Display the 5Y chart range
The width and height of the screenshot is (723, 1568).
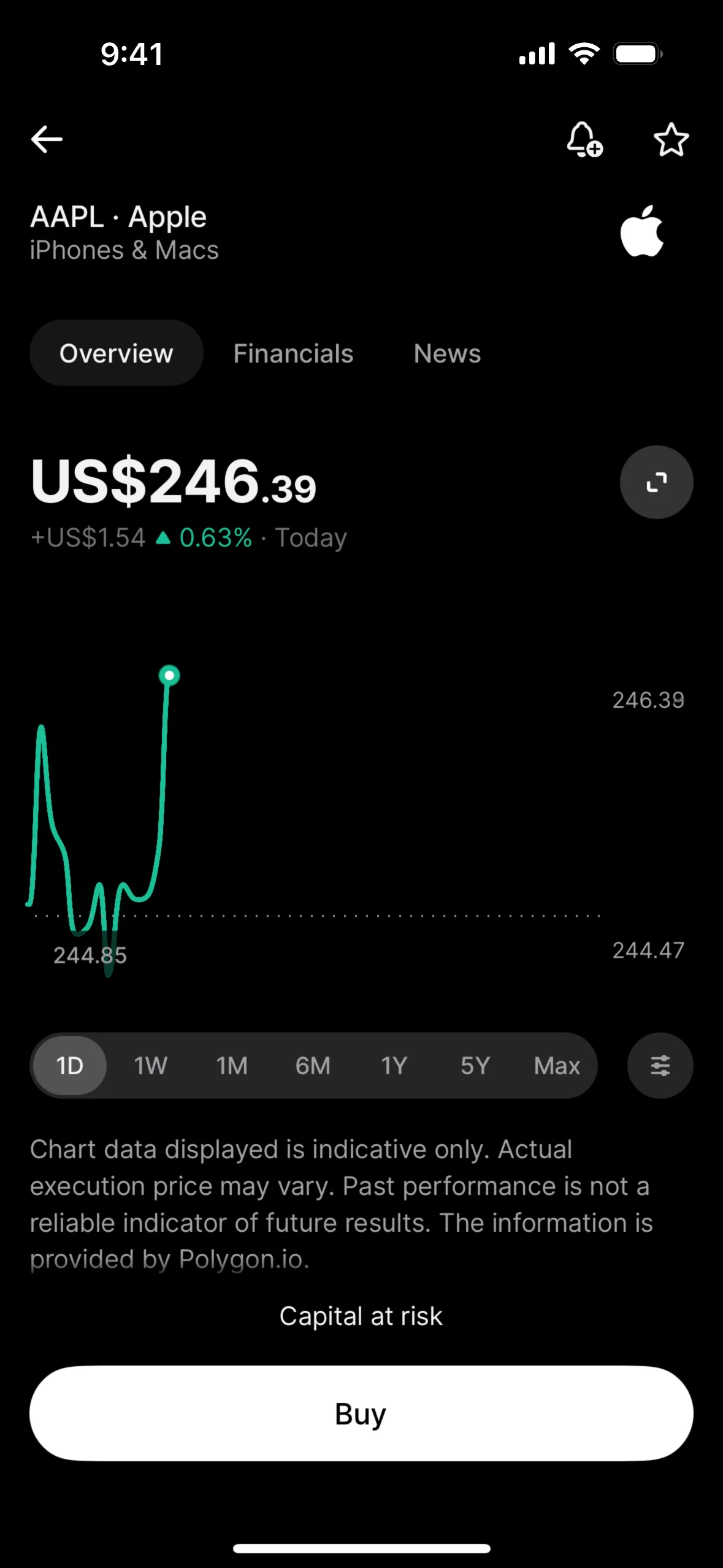(x=475, y=1066)
